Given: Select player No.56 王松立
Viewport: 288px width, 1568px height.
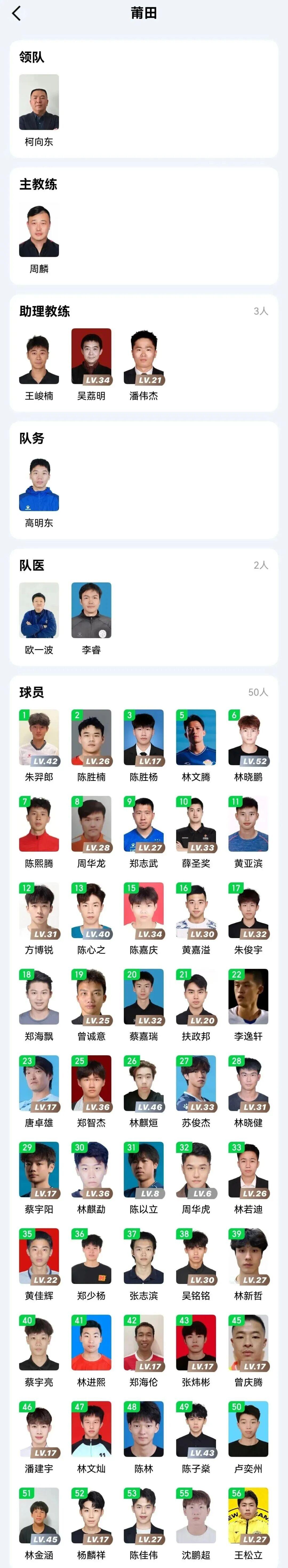Looking at the screenshot, I should pyautogui.click(x=248, y=1515).
